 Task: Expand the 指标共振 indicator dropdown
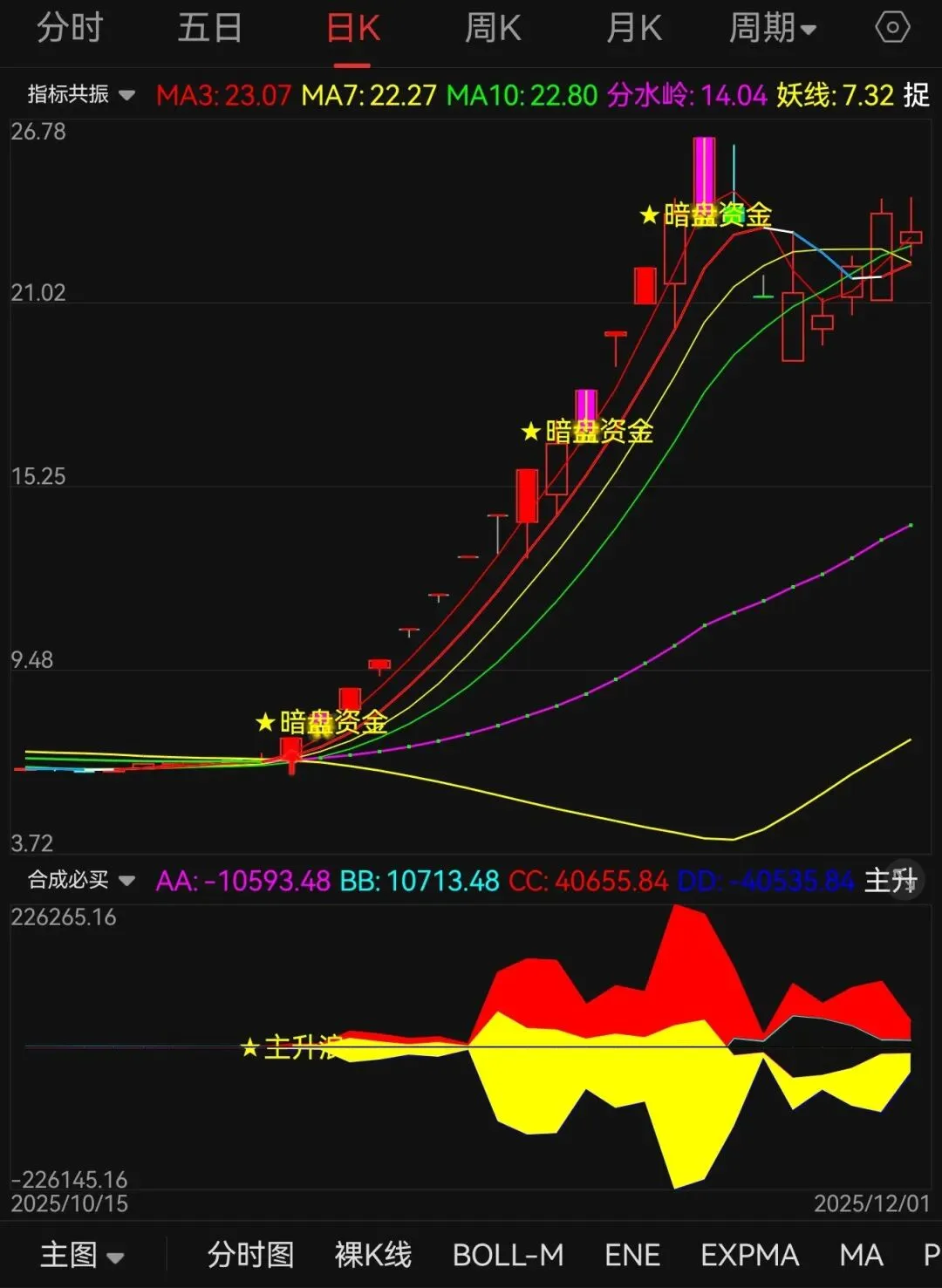click(81, 94)
